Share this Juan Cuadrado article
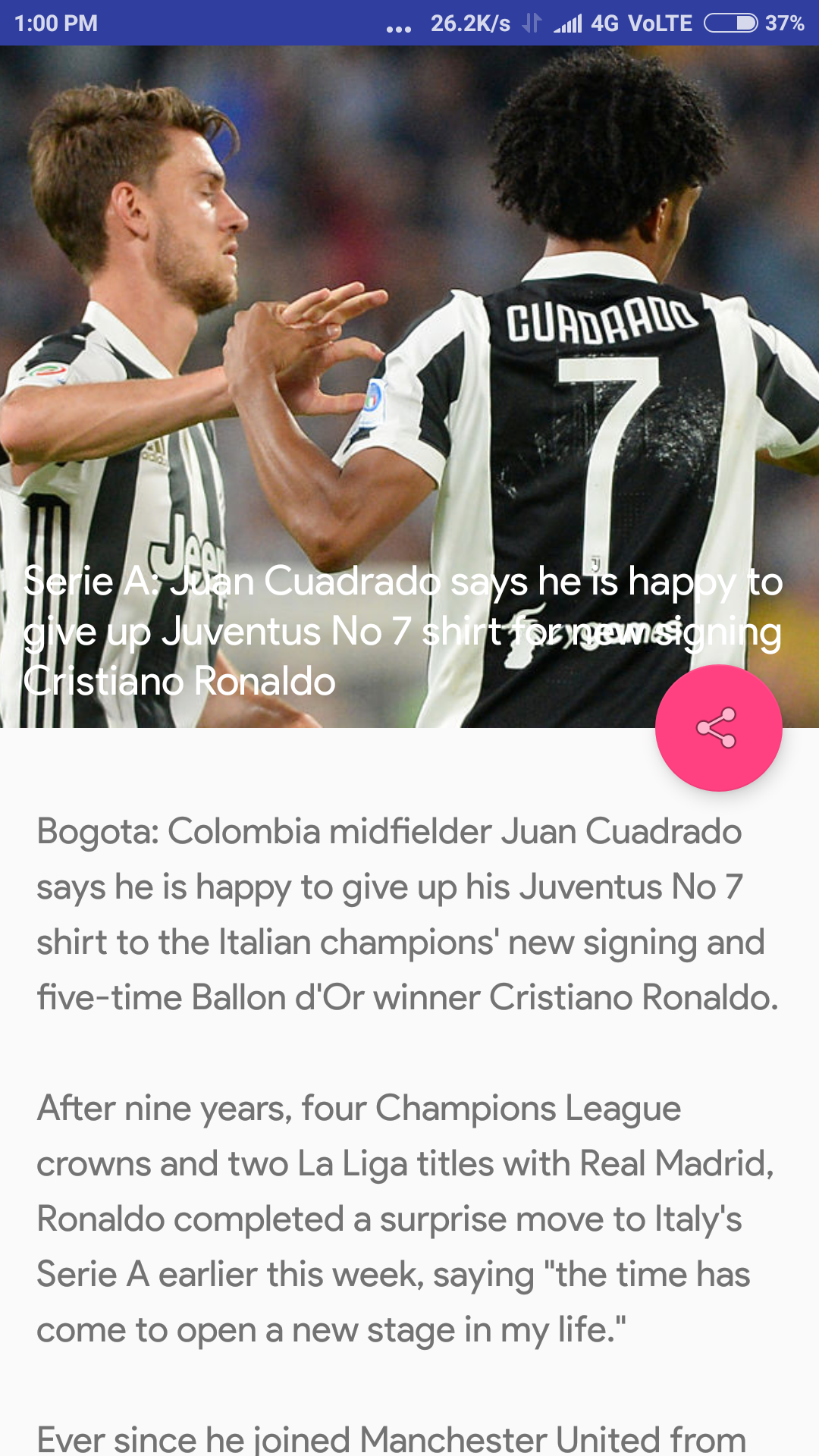The image size is (819, 1456). (x=718, y=728)
